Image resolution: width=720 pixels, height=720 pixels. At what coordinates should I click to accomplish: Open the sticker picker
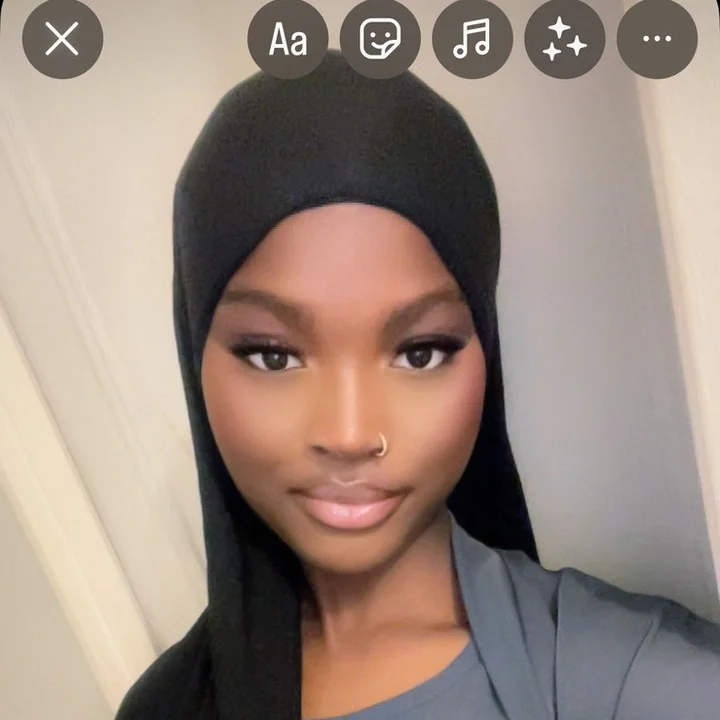[x=380, y=39]
